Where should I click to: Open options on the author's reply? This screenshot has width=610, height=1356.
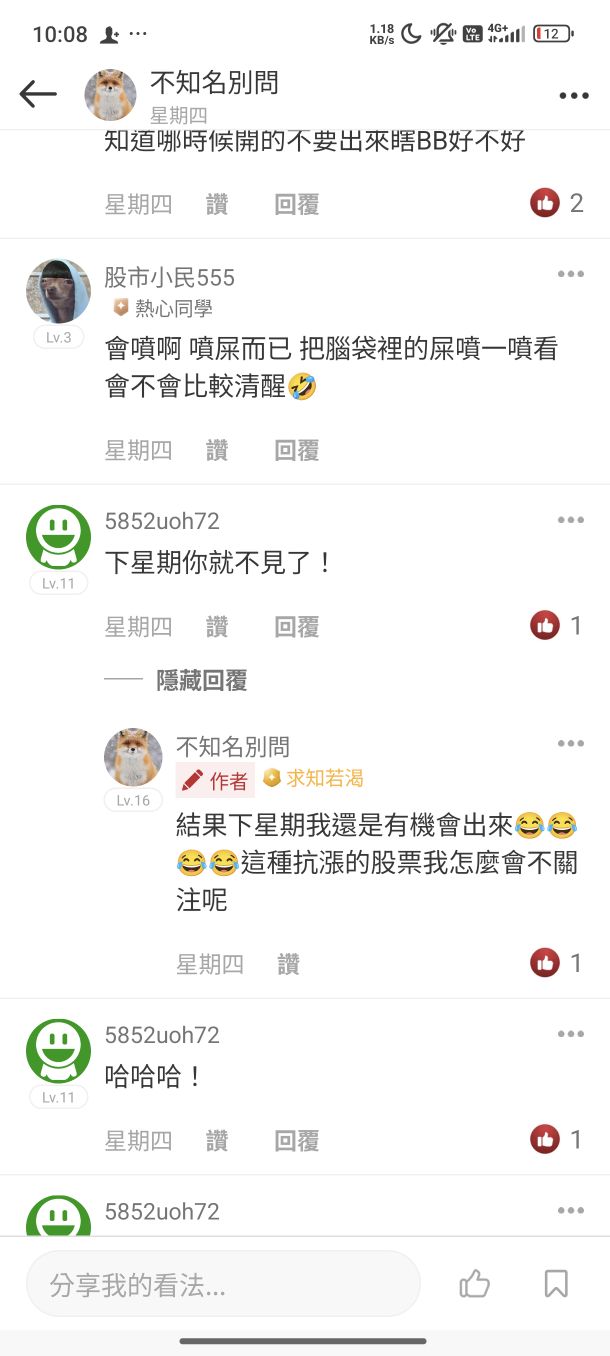571,744
